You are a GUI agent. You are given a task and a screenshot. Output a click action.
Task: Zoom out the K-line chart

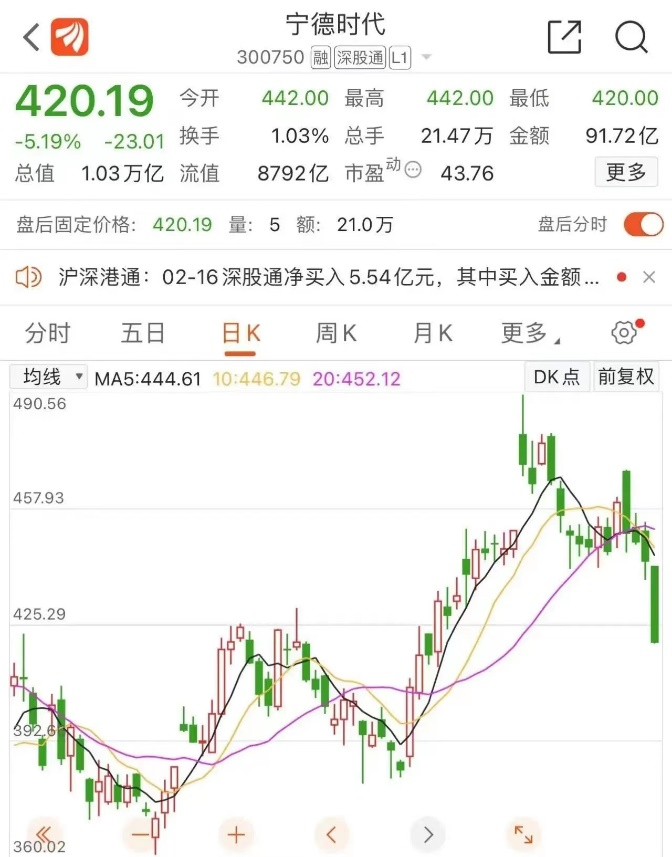140,832
